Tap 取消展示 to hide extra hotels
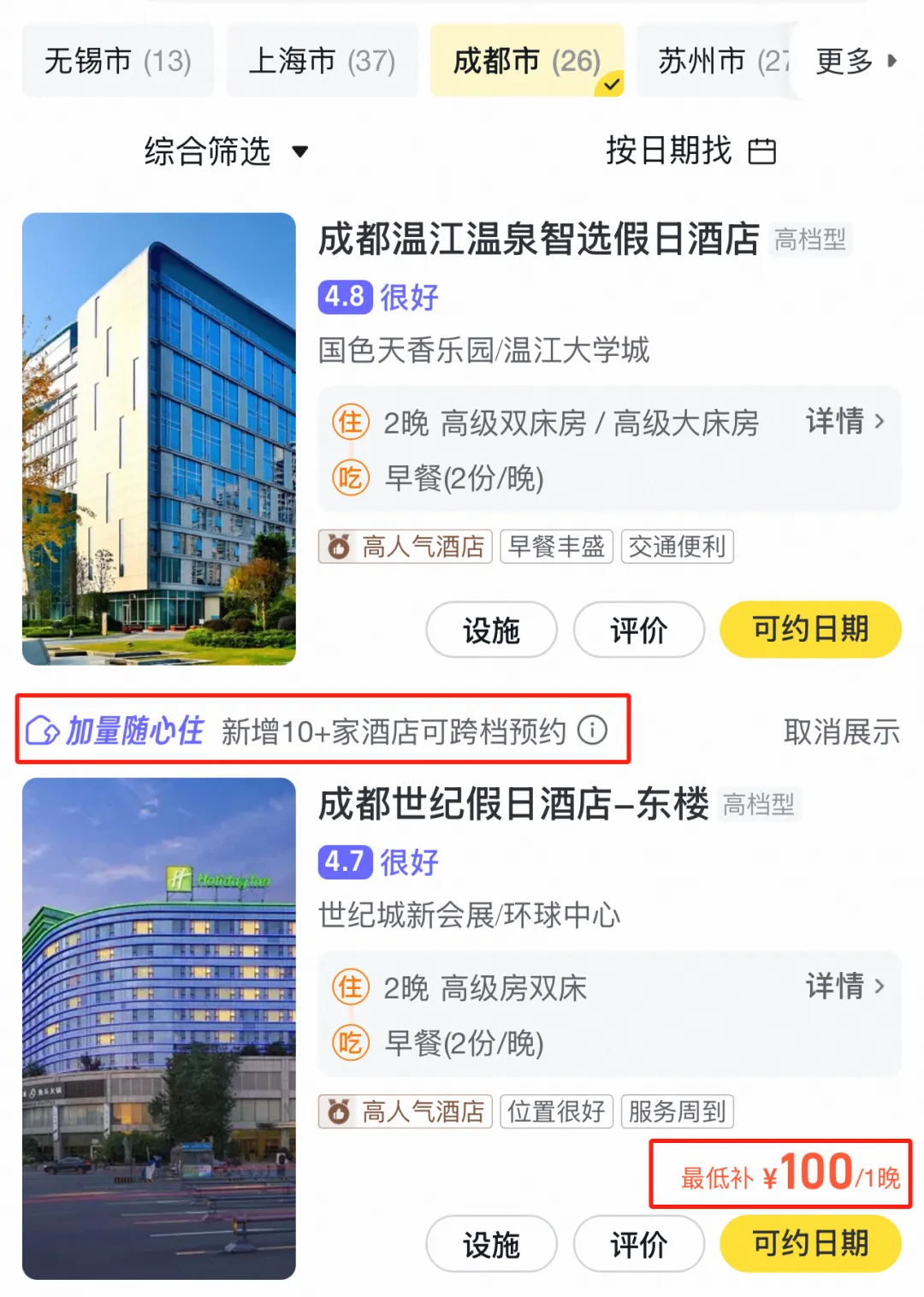924x1297 pixels. point(841,731)
